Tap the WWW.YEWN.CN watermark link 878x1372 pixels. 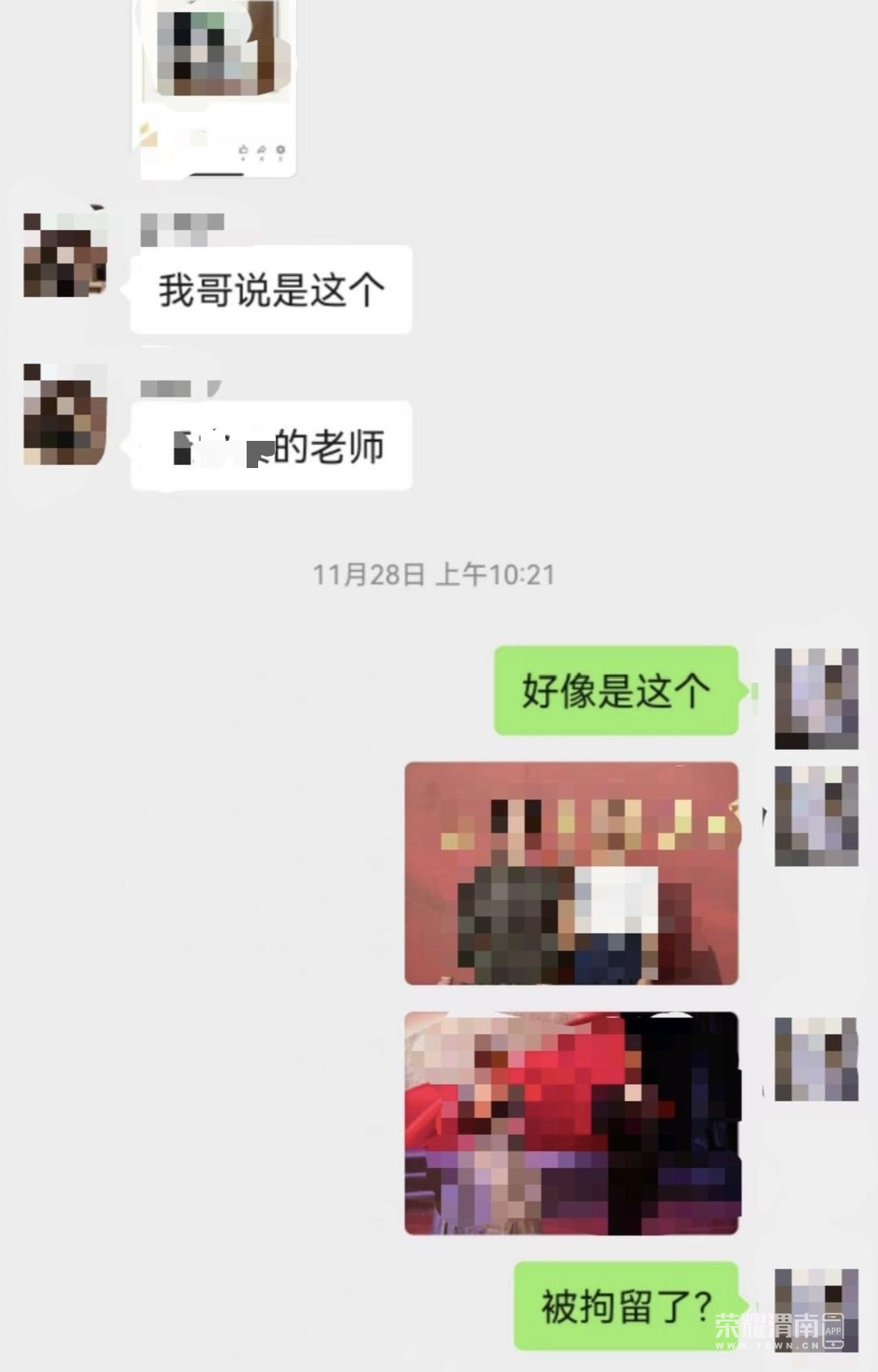[x=766, y=1345]
